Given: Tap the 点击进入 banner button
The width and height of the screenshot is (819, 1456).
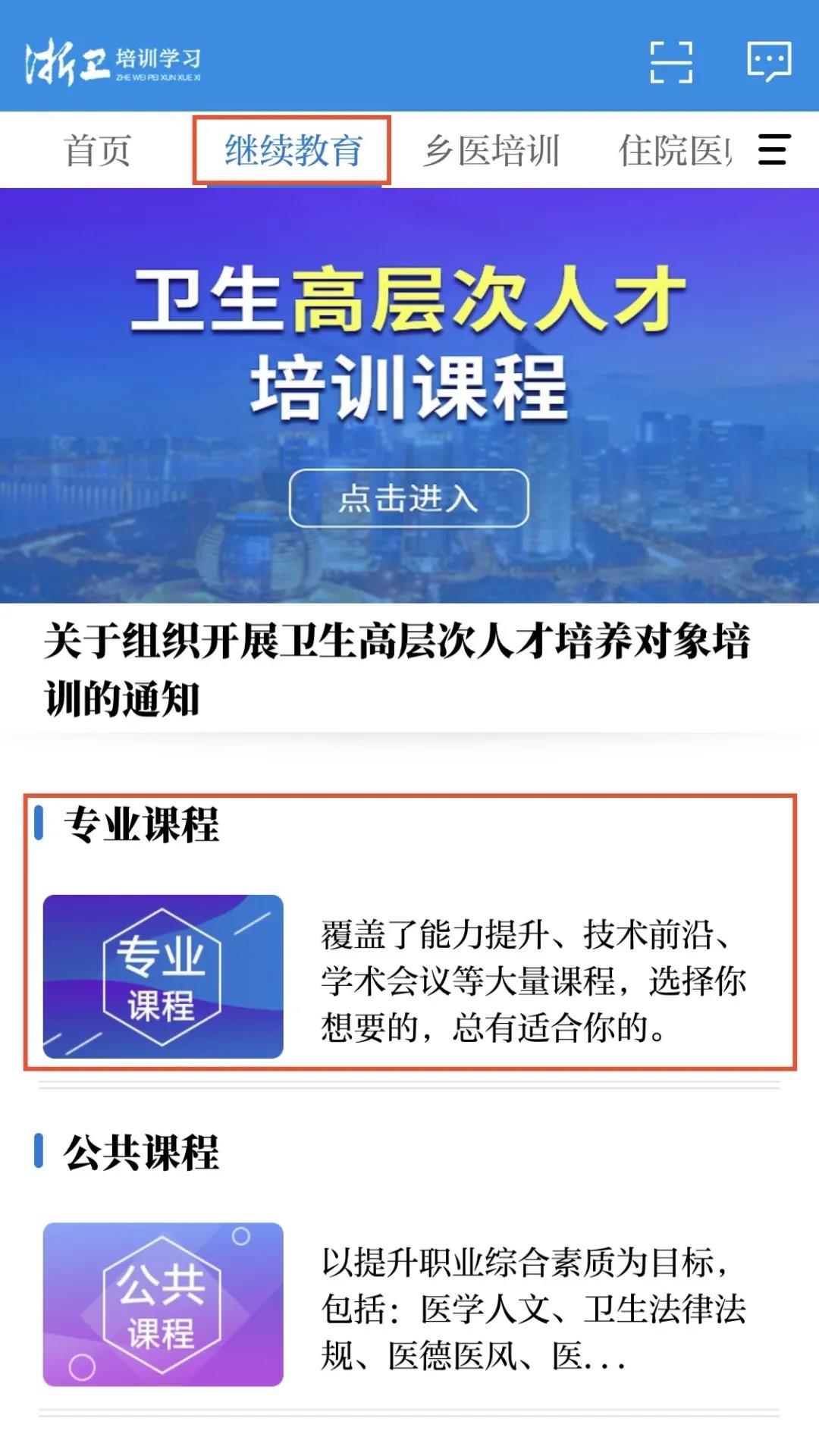Looking at the screenshot, I should (x=409, y=498).
